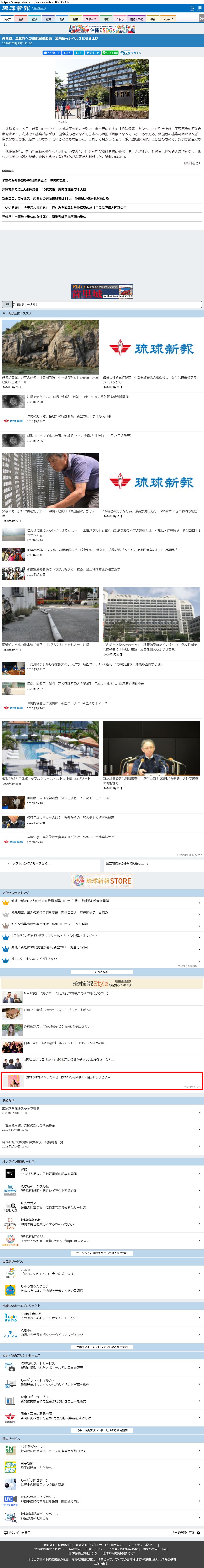Open the 首里城 banner
Viewport: 204px width, 1568px height.
click(x=102, y=291)
